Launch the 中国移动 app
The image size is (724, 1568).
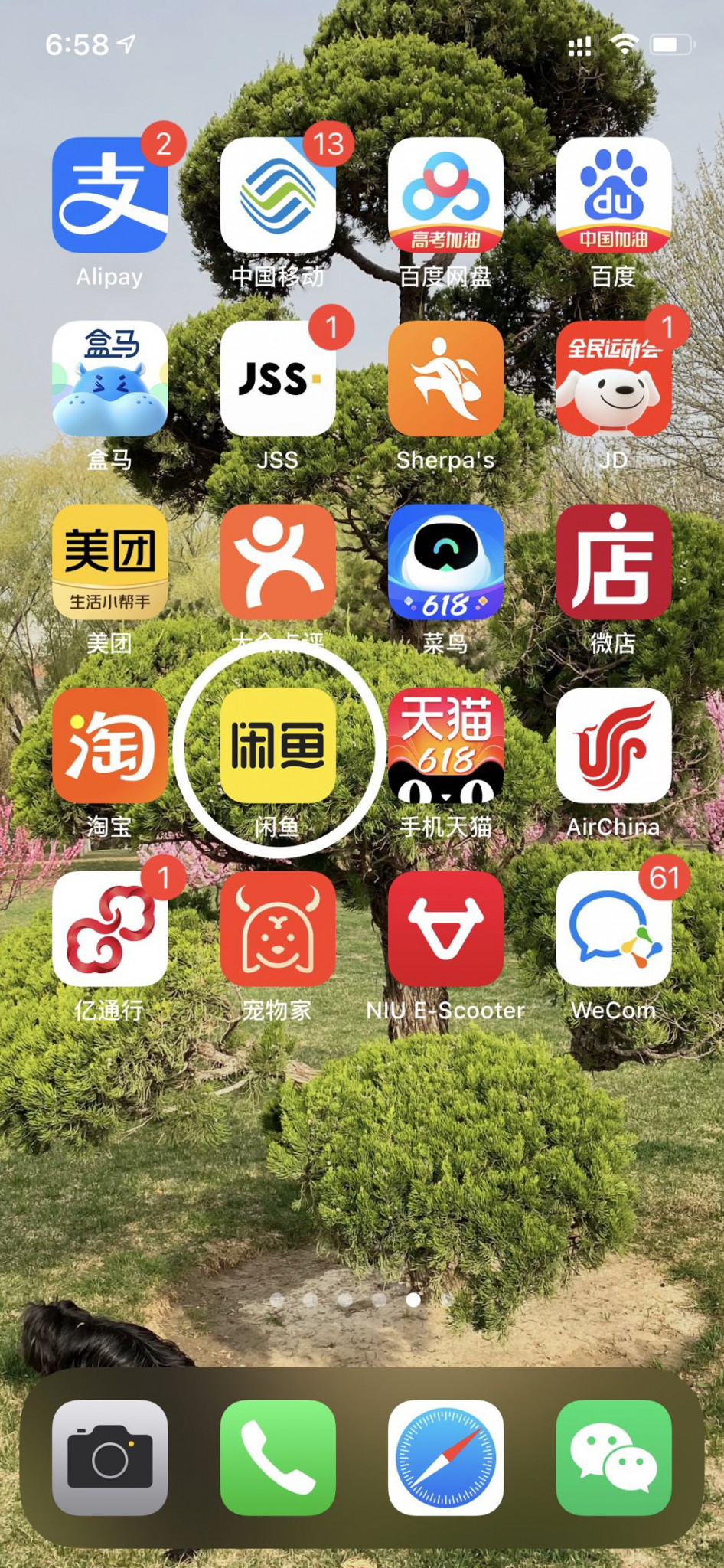pos(277,195)
